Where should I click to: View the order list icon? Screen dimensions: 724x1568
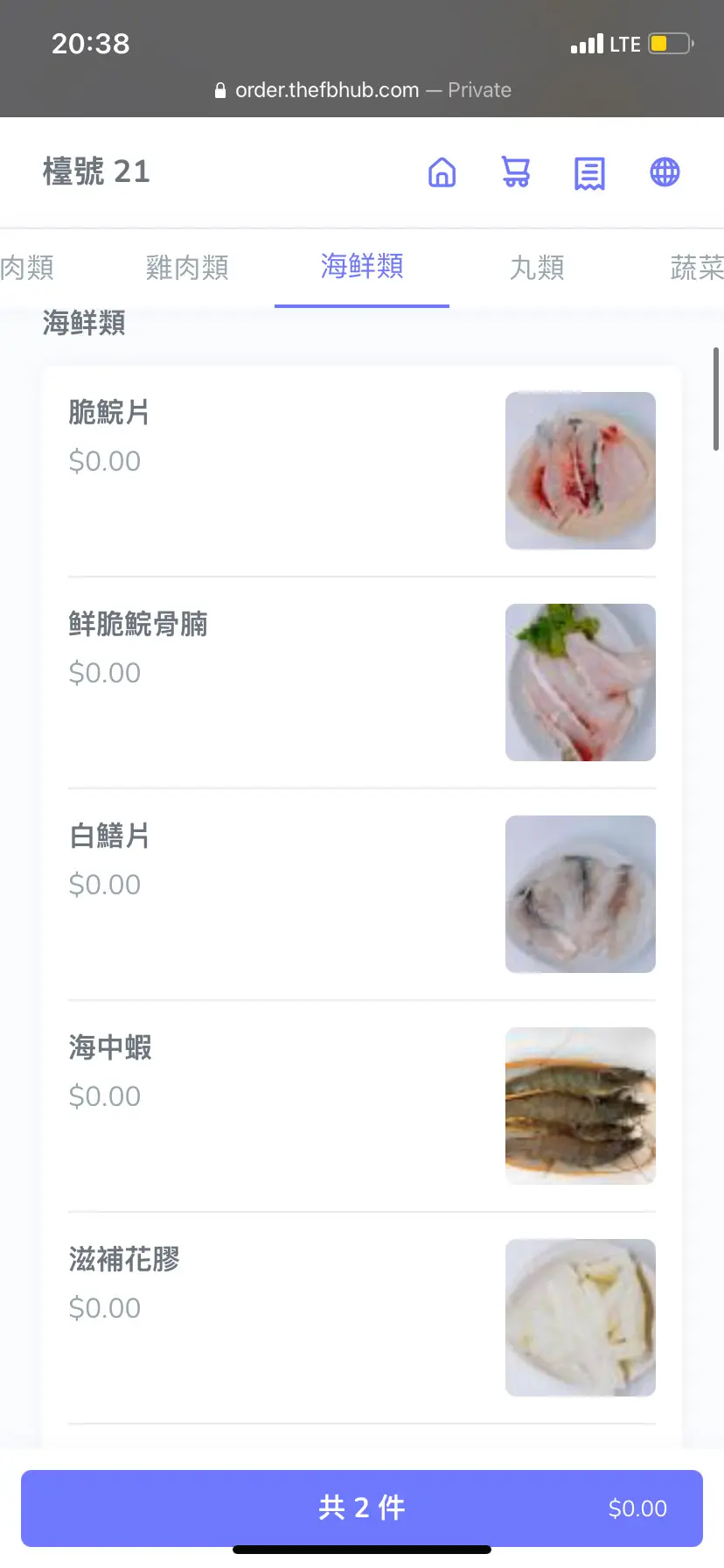[x=589, y=173]
